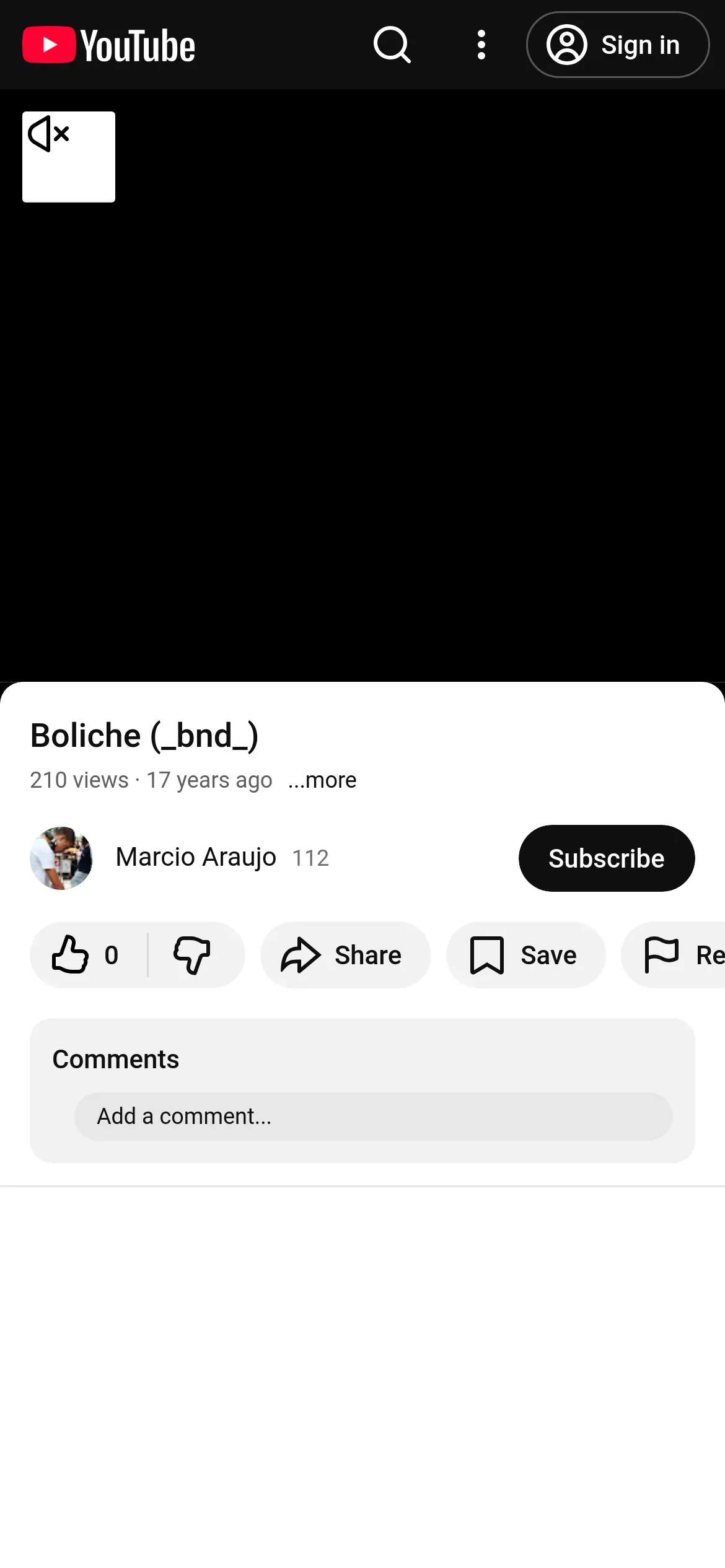Open Marcio Araujo's channel avatar
The width and height of the screenshot is (725, 1568).
61,858
